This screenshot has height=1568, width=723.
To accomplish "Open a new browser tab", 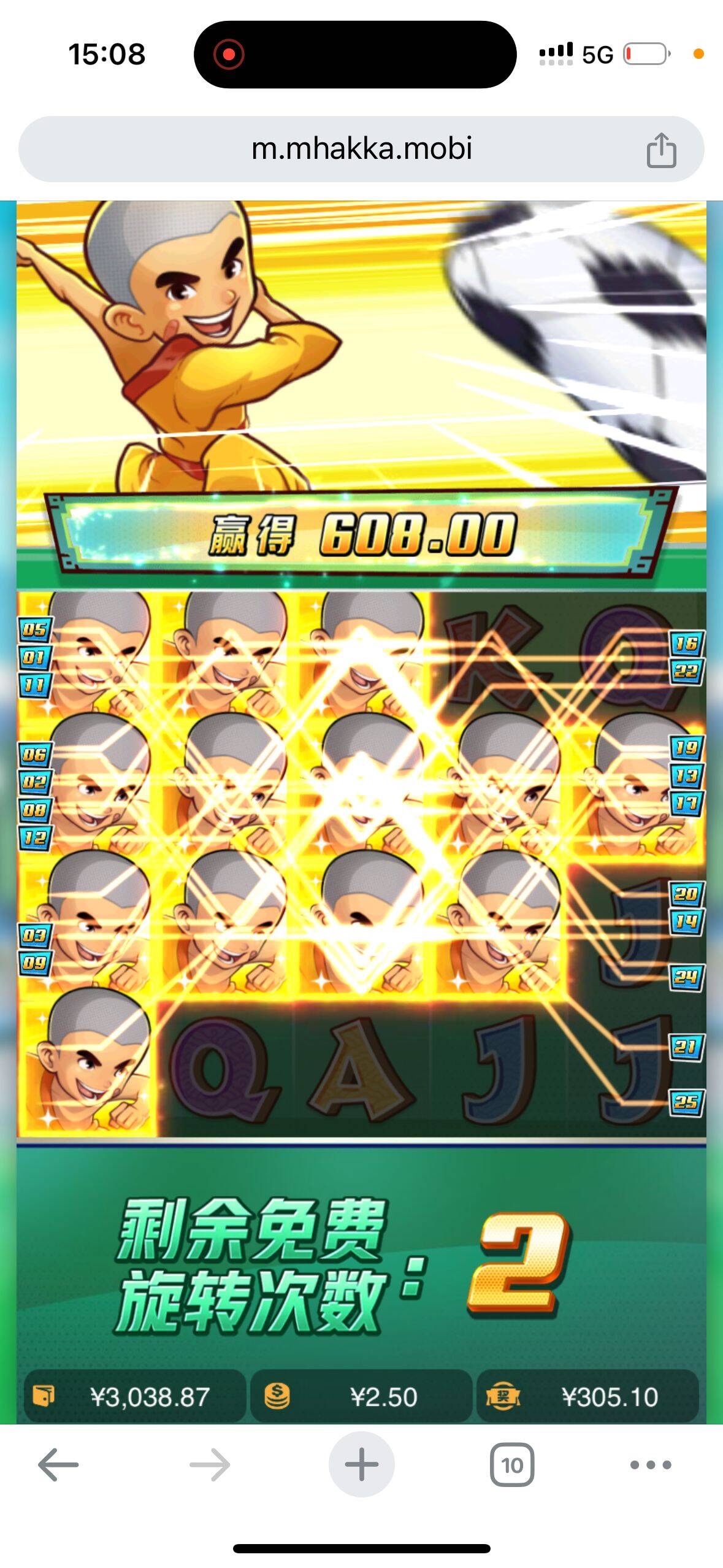I will click(x=361, y=1464).
